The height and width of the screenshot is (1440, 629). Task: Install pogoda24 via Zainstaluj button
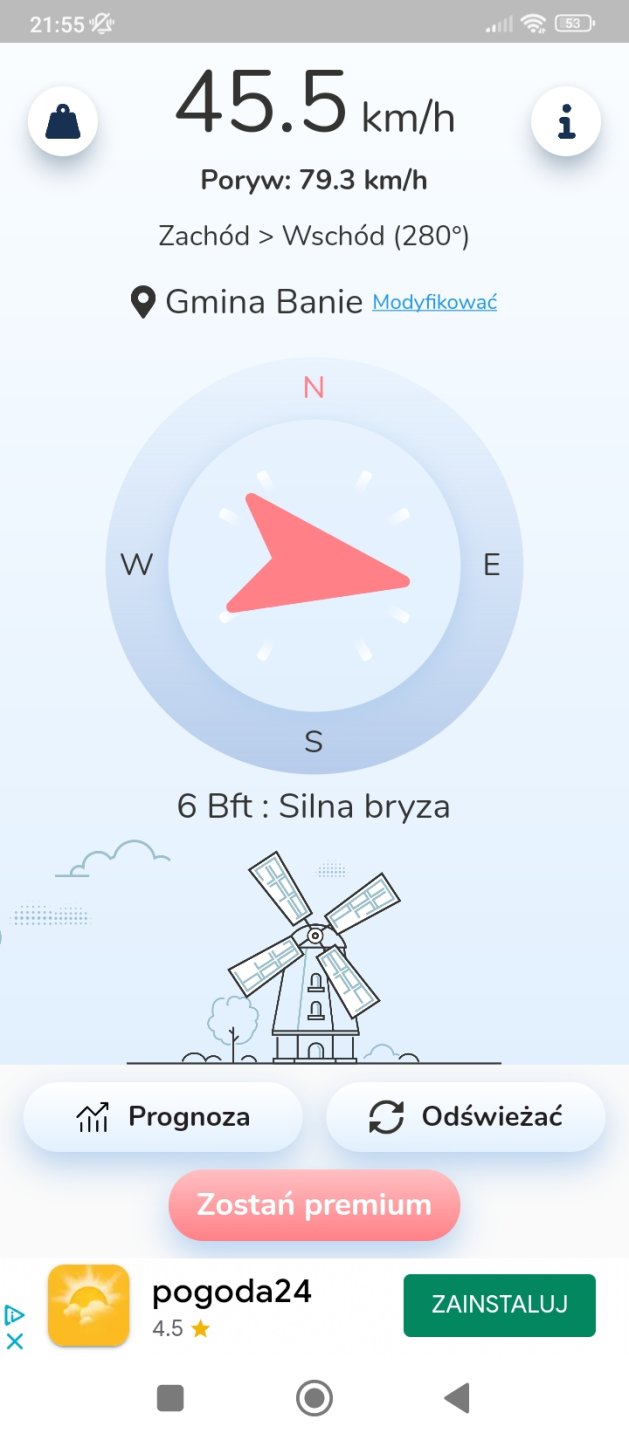(499, 1304)
